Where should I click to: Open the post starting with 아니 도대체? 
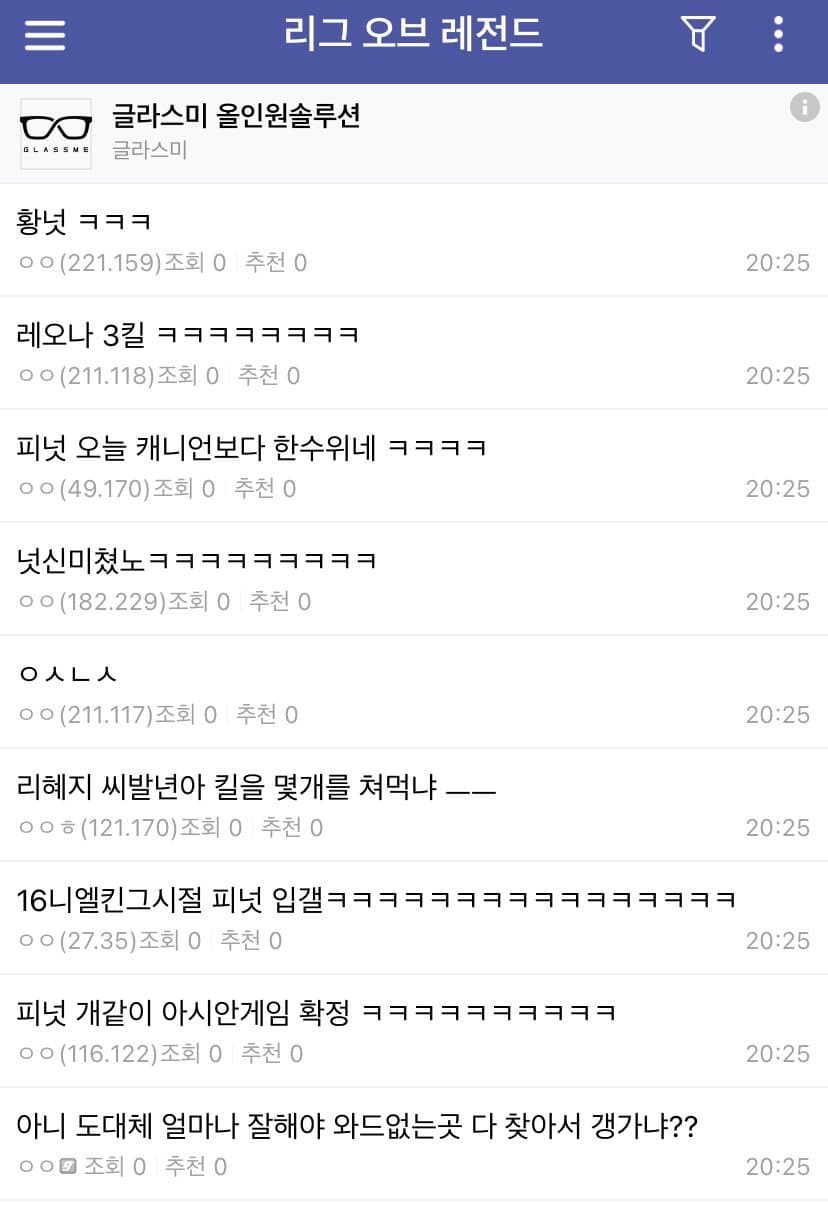pos(357,1126)
